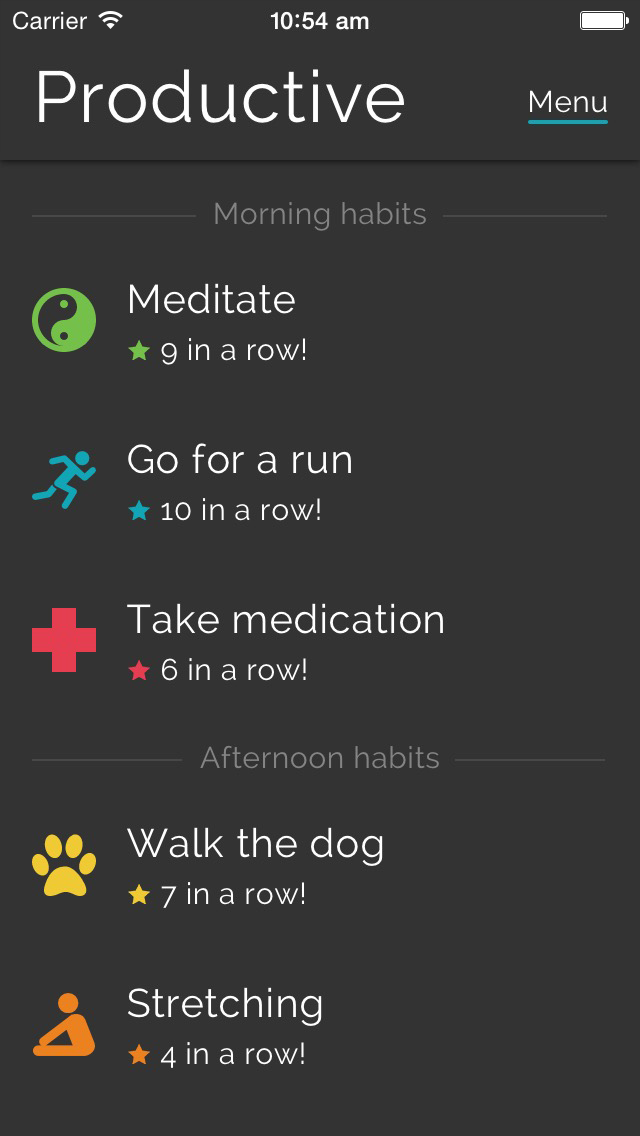Open the Go for a run habit
The height and width of the screenshot is (1136, 640).
point(320,480)
